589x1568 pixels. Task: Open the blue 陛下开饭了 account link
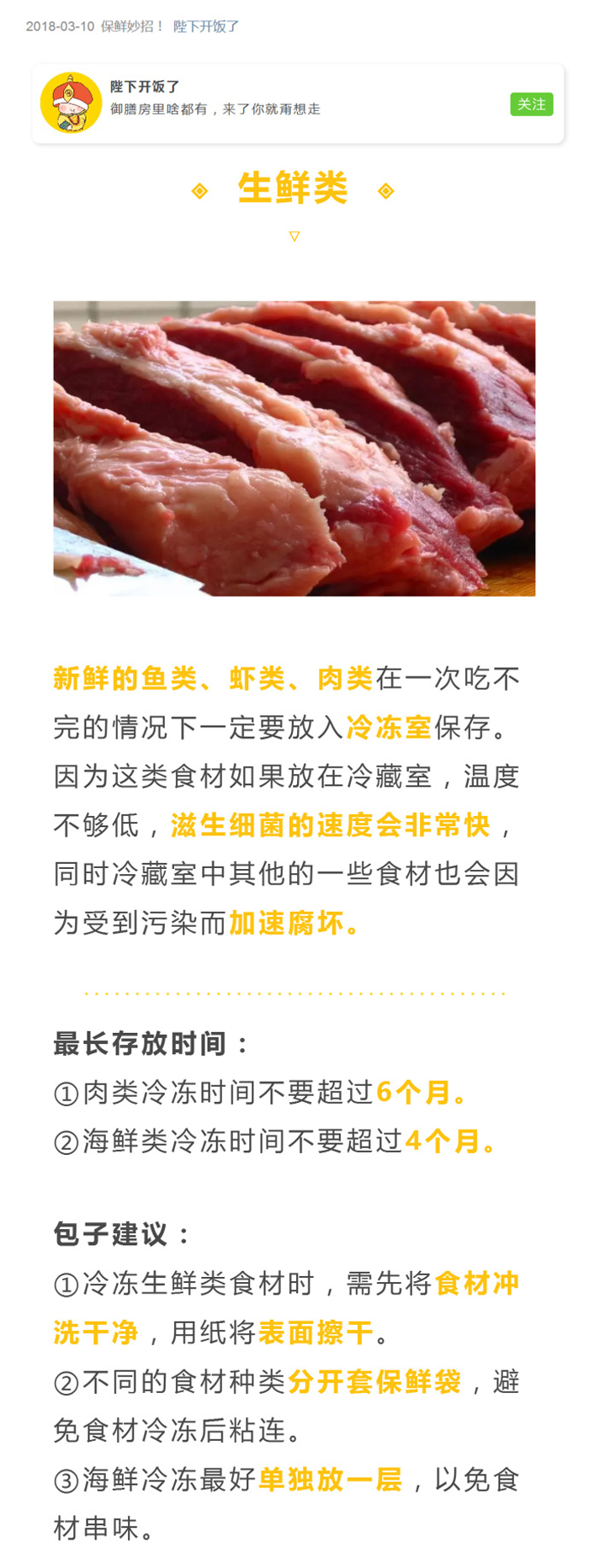click(x=206, y=27)
